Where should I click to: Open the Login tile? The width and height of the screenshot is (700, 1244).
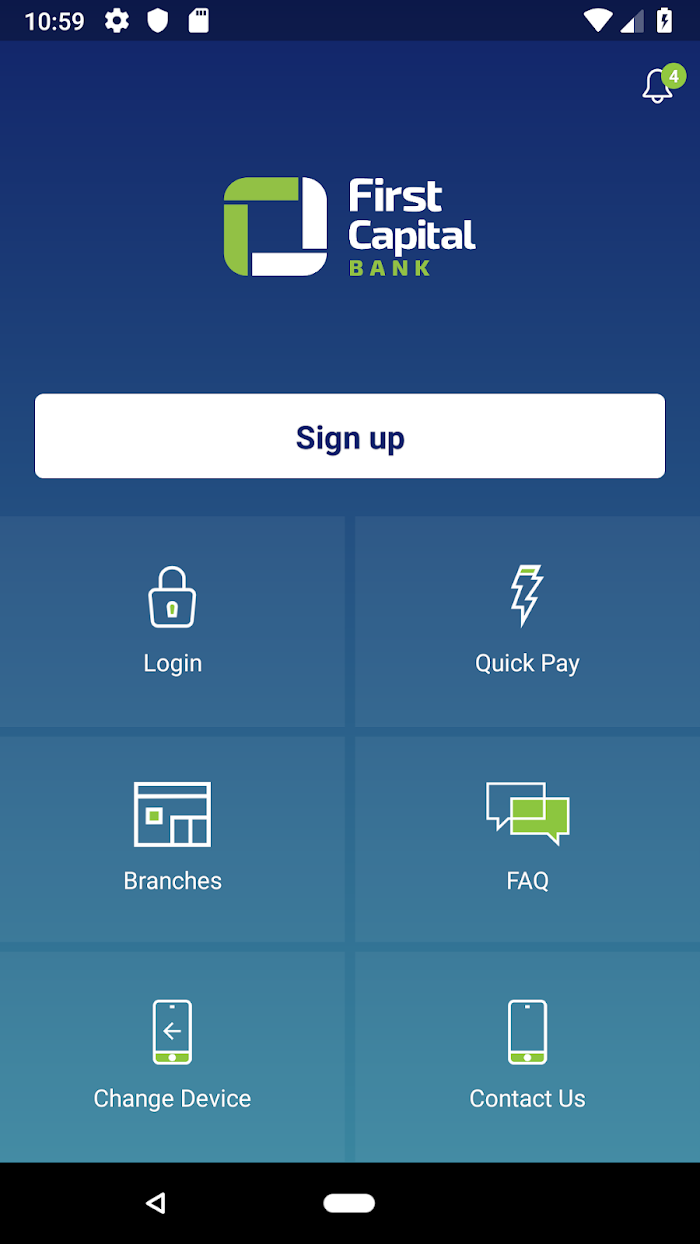(x=172, y=621)
